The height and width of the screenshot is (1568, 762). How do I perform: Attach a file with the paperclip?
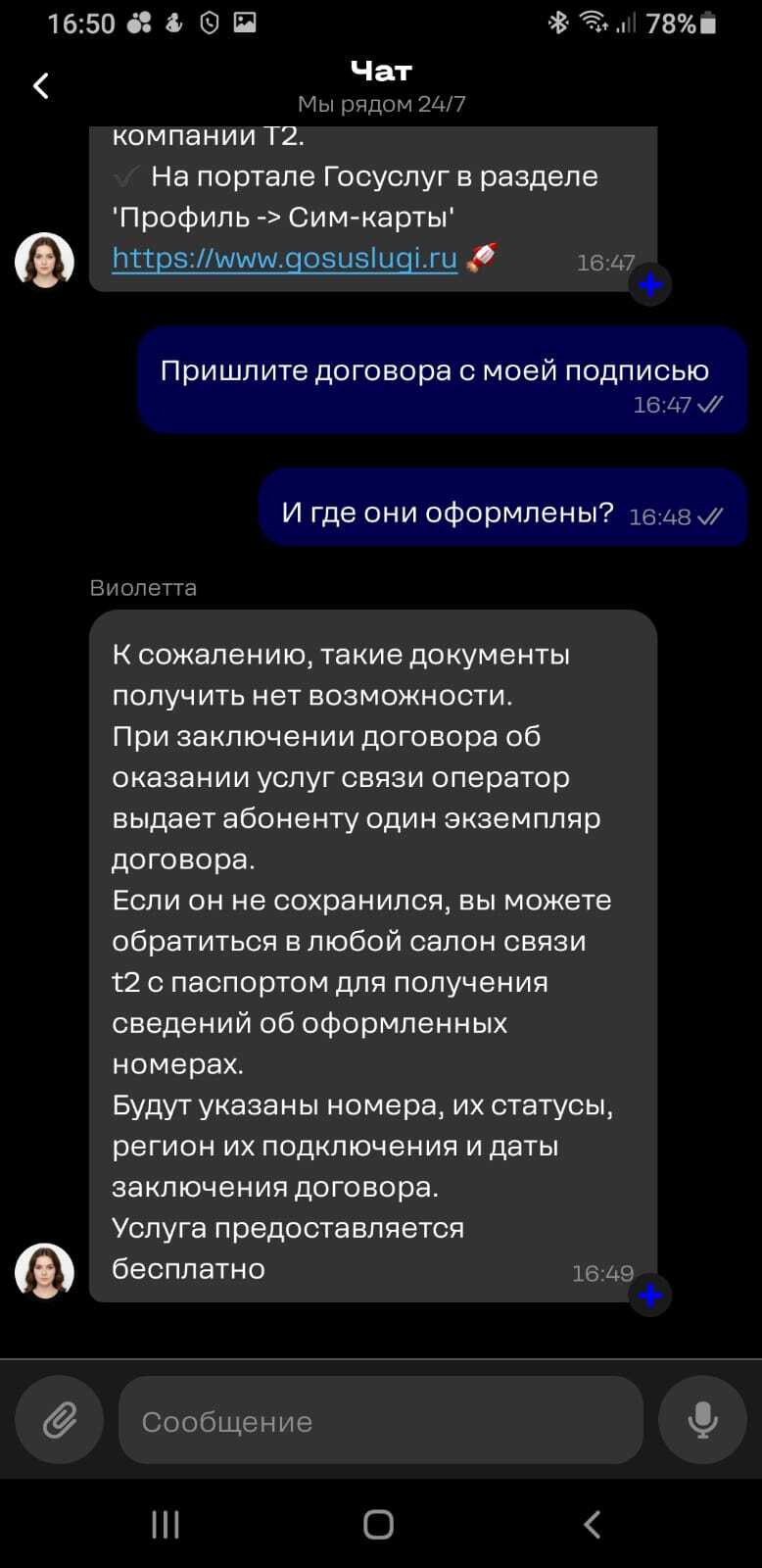[59, 1420]
